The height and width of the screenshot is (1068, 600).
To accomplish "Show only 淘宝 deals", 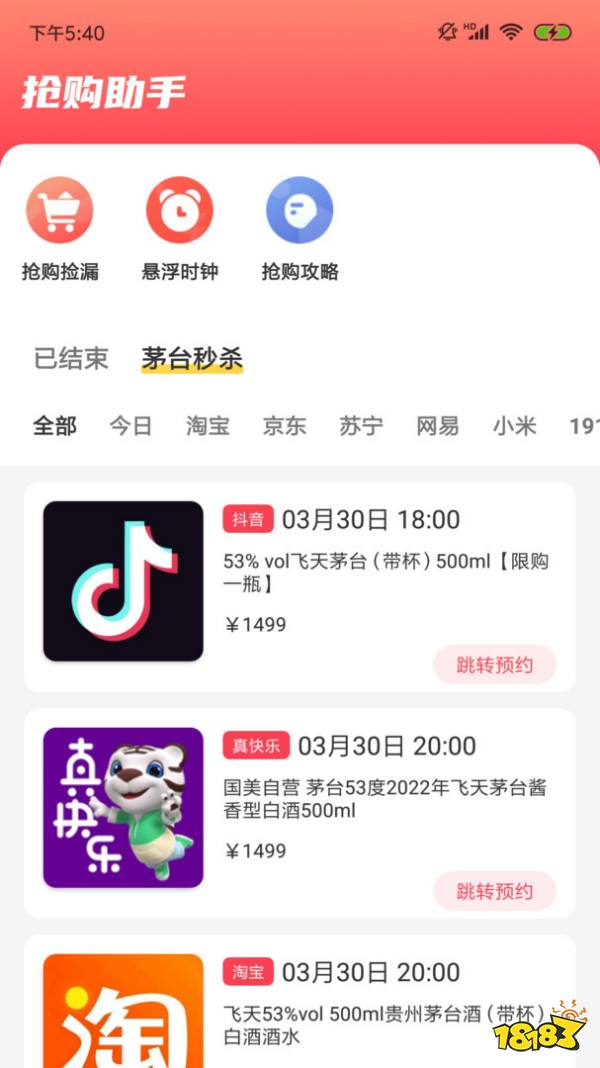I will pyautogui.click(x=208, y=426).
